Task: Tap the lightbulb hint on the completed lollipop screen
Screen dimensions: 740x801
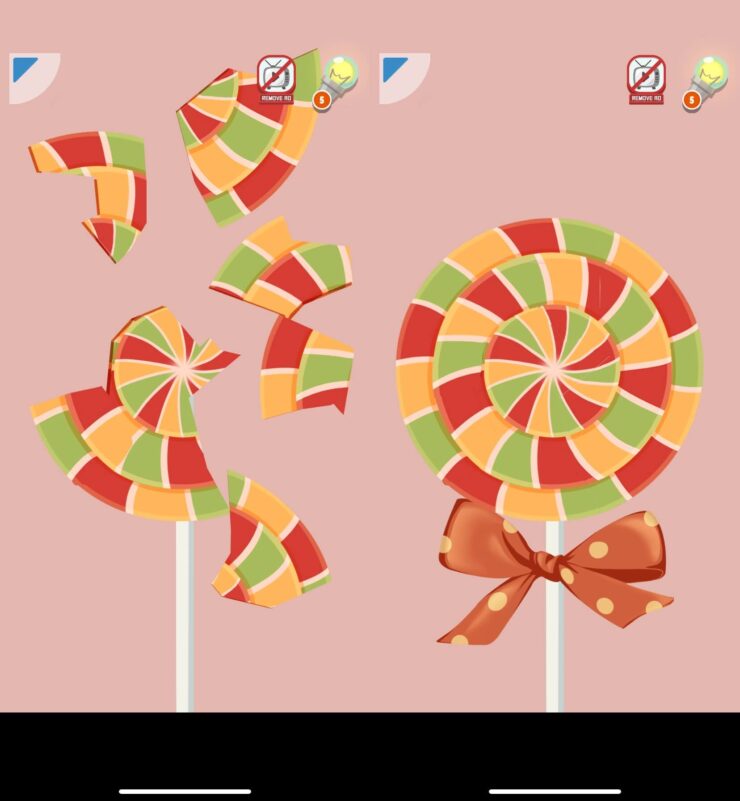Action: (x=708, y=80)
